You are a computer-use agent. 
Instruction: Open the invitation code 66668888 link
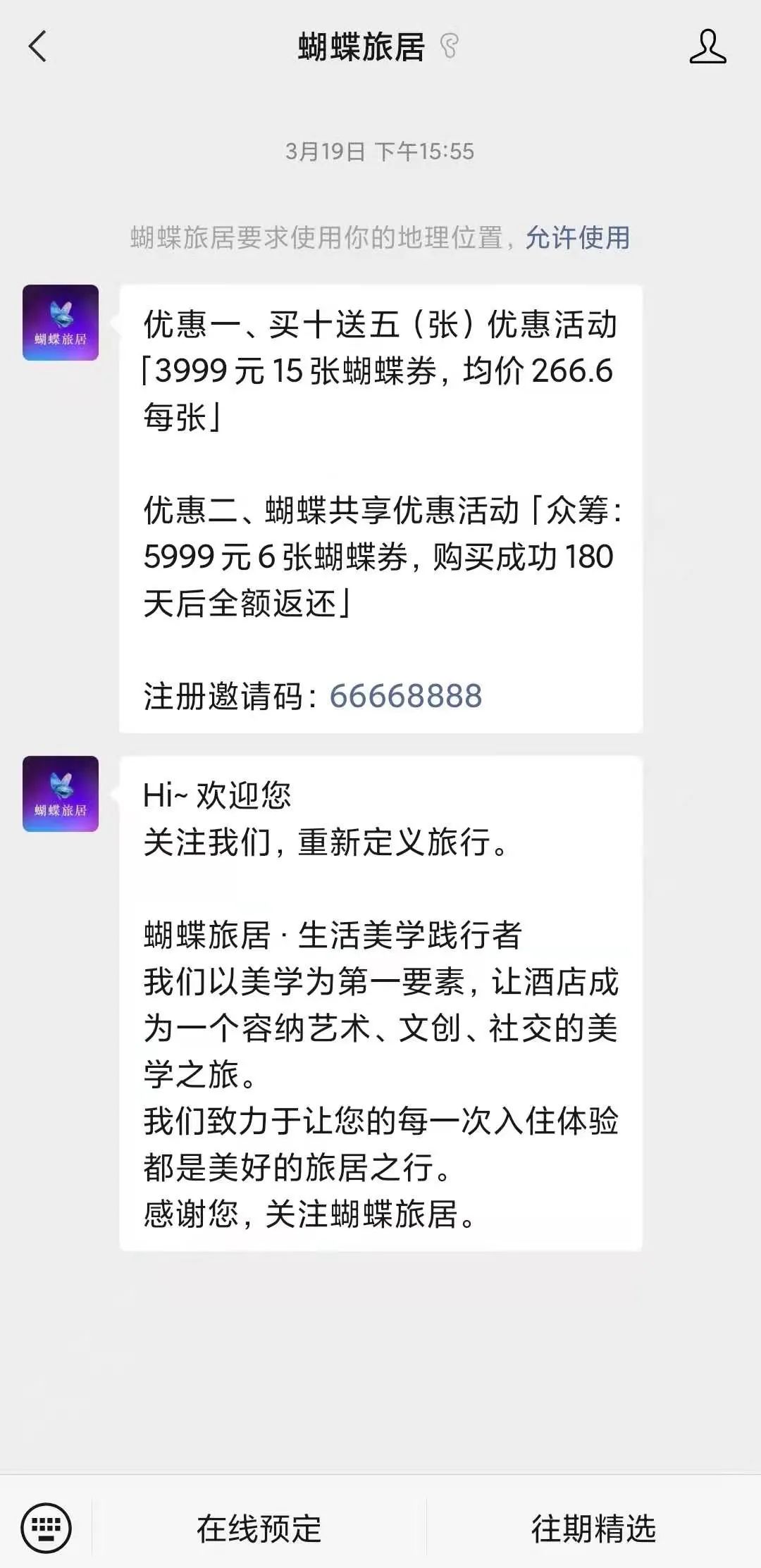406,696
